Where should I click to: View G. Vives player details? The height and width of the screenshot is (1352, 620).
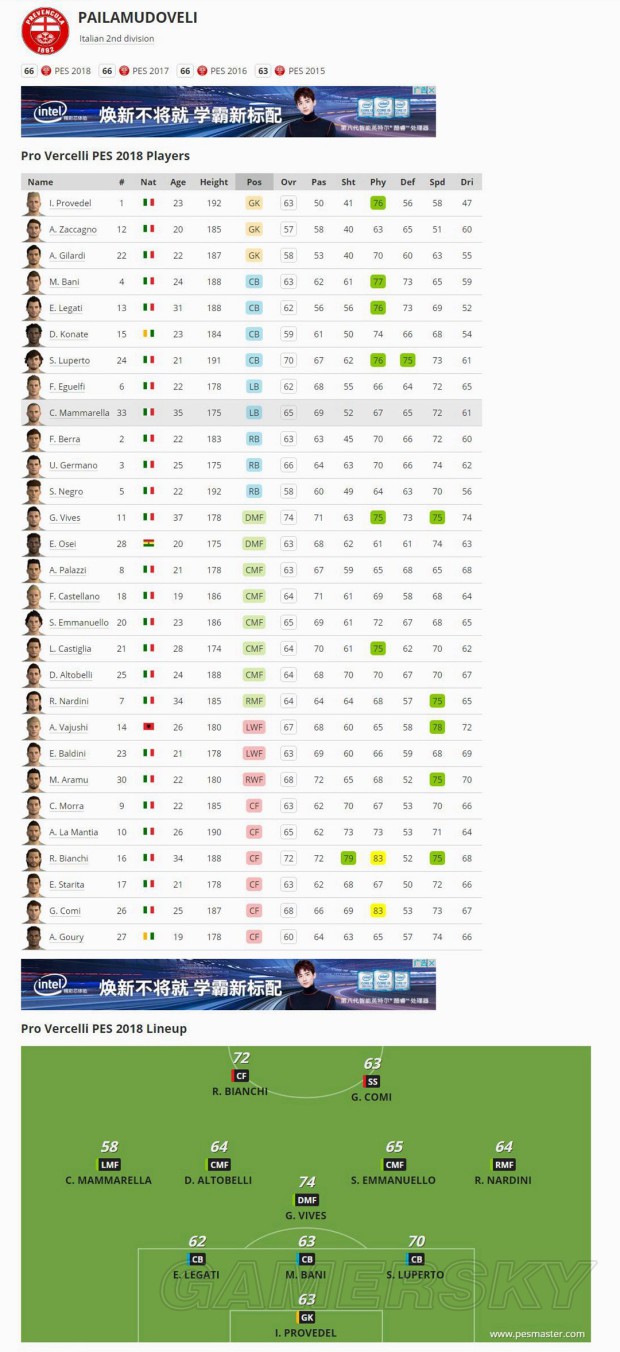pyautogui.click(x=65, y=518)
